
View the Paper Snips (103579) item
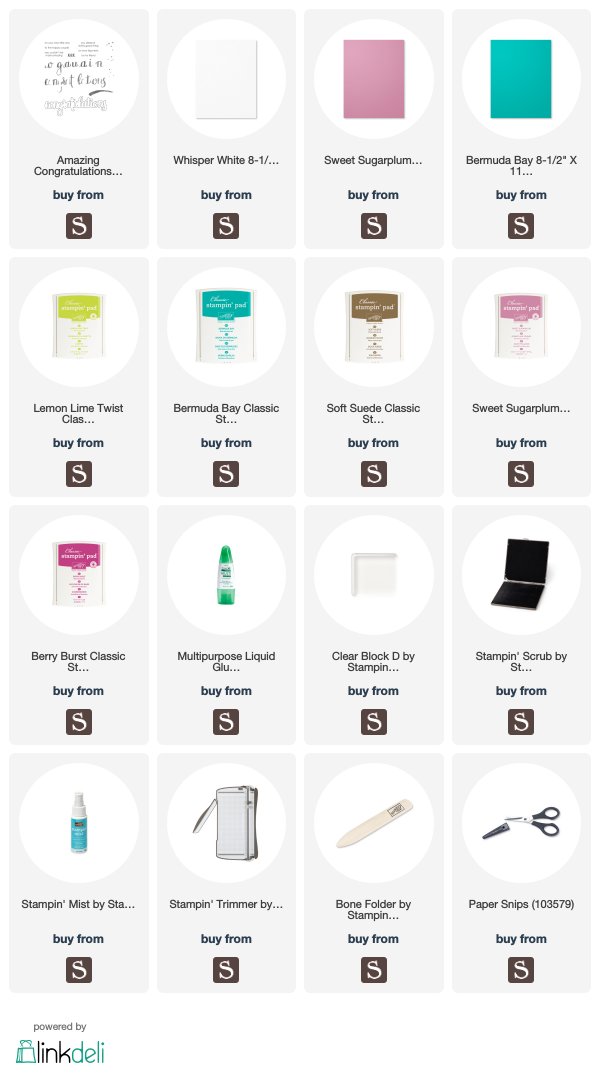pyautogui.click(x=521, y=872)
